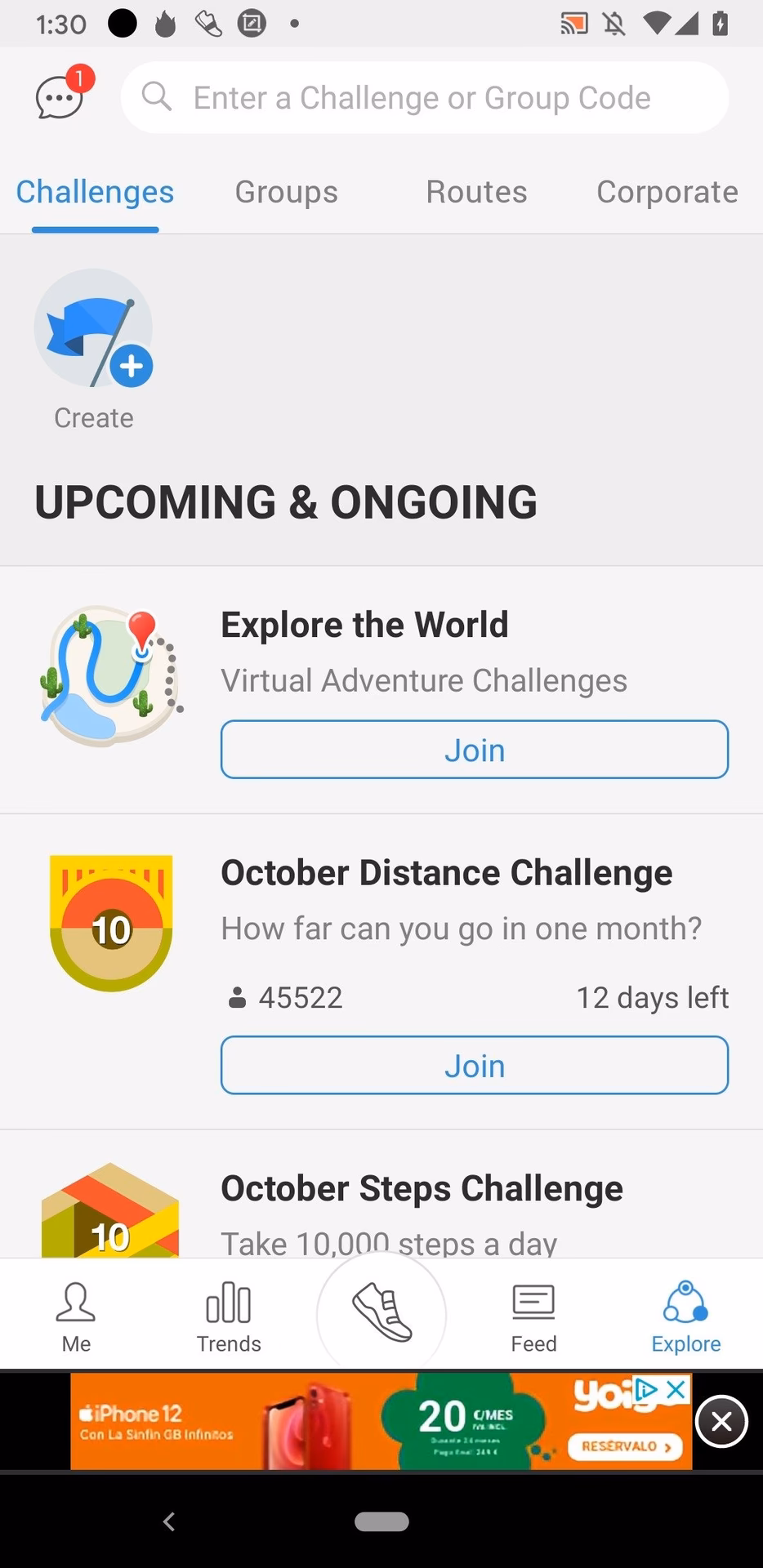Switch to the Routes tab

[x=476, y=192]
